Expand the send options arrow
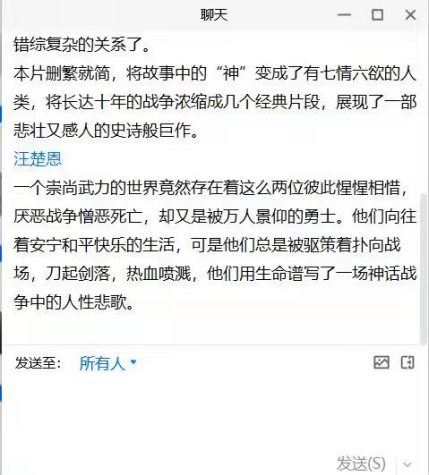Viewport: 429px width, 475px height. tap(407, 464)
